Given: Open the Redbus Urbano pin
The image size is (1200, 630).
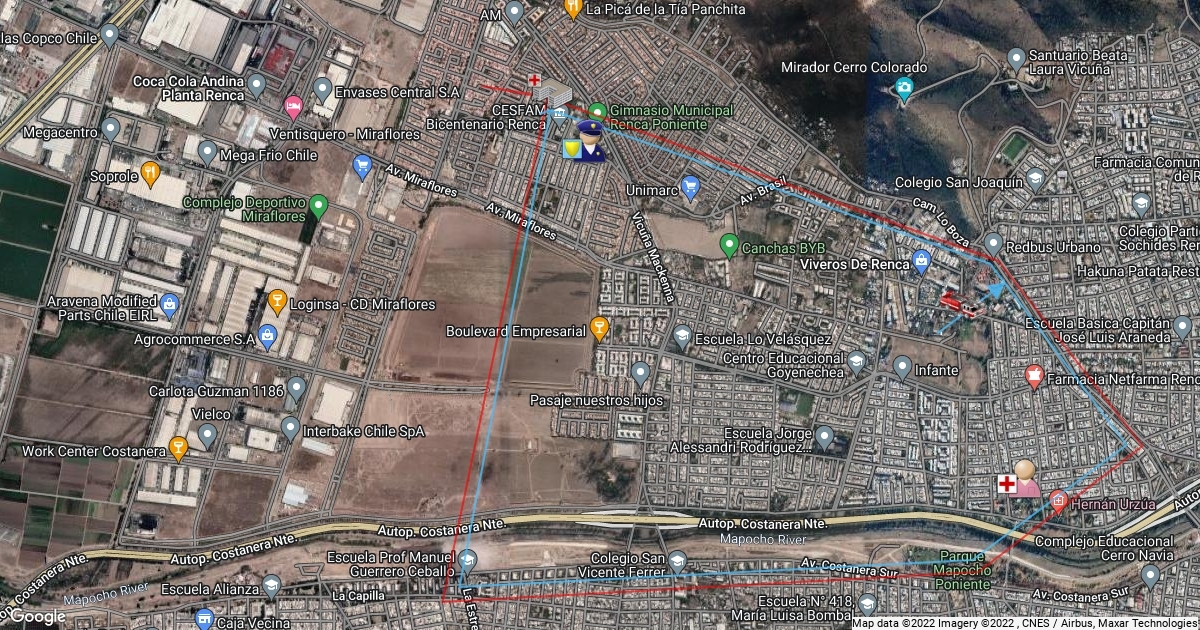Looking at the screenshot, I should click(993, 243).
